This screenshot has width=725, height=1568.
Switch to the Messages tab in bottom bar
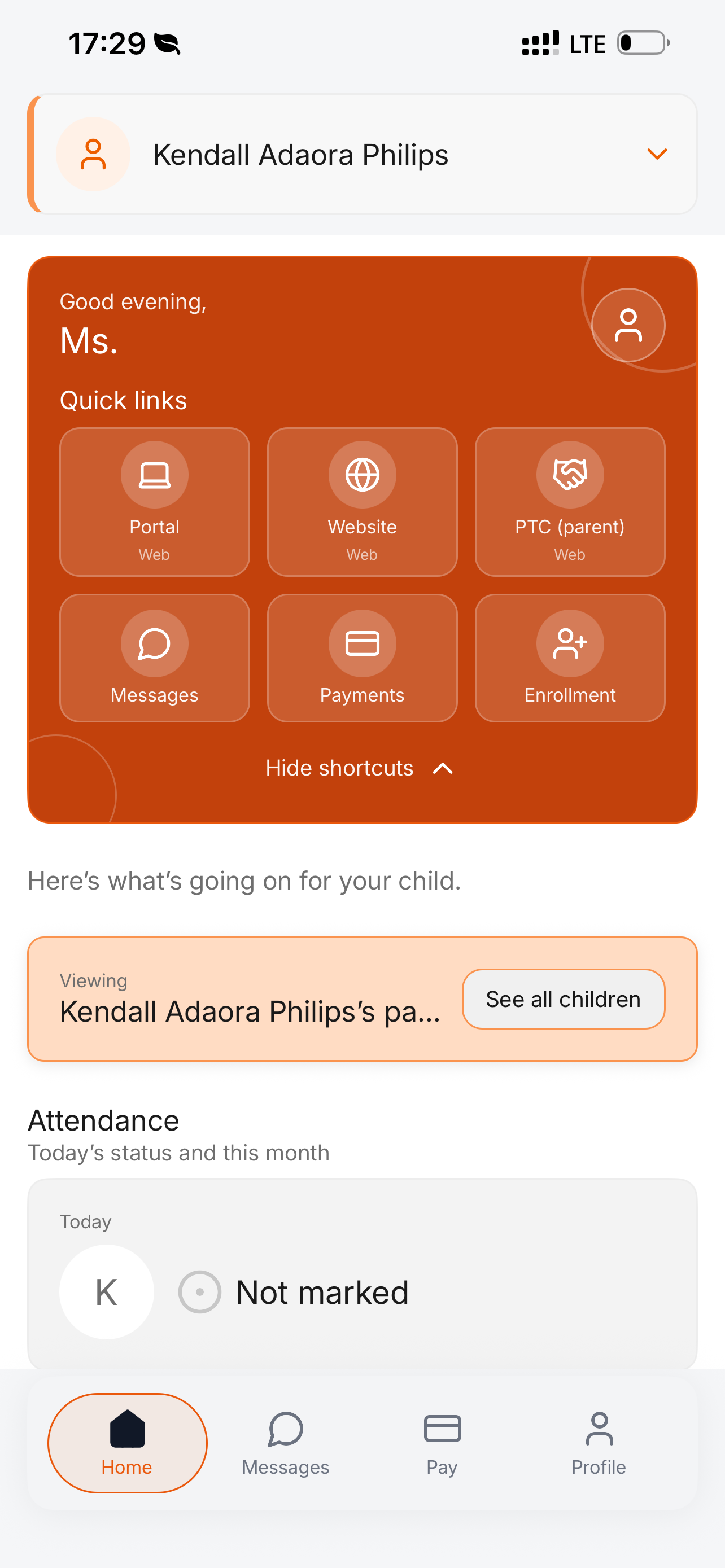coord(286,1443)
